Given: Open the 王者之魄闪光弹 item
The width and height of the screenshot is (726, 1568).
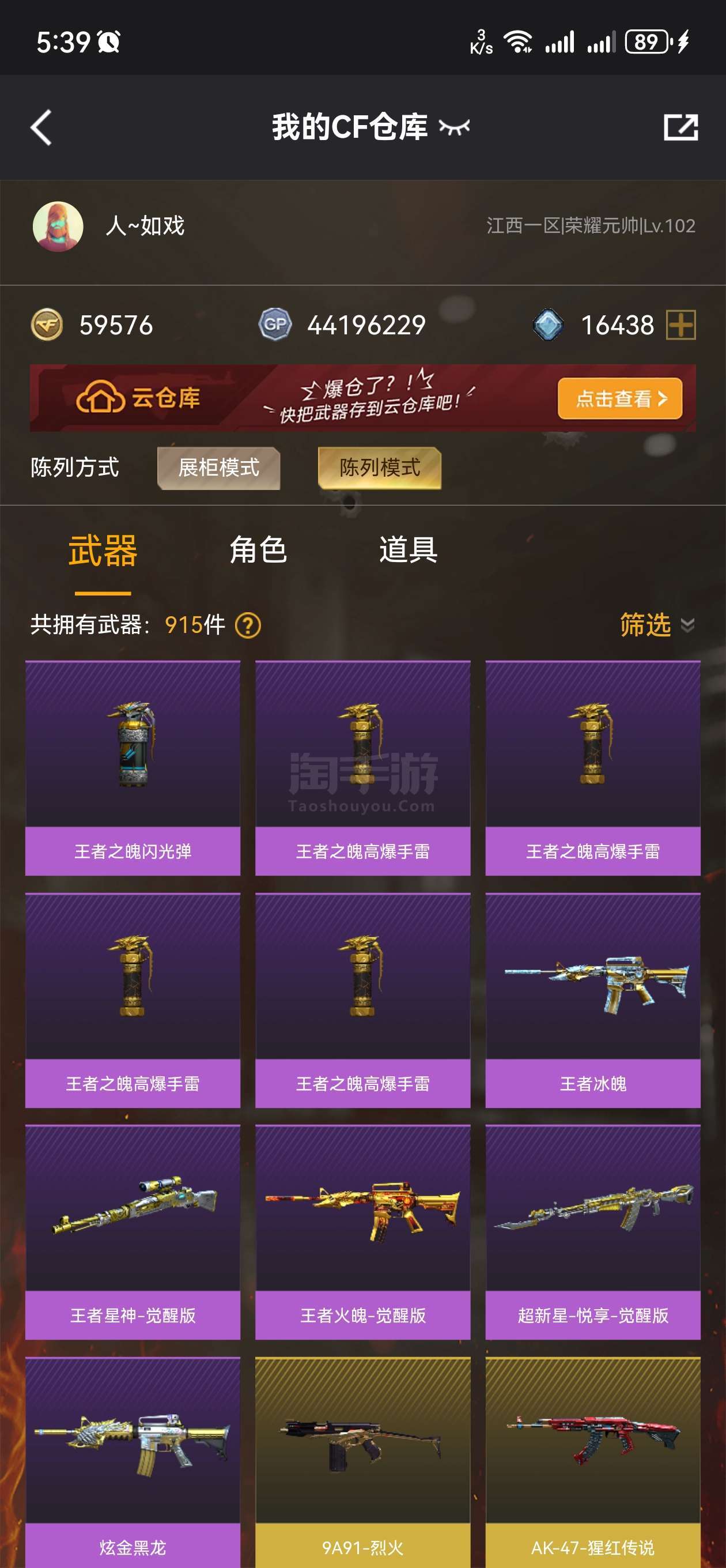Looking at the screenshot, I should tap(133, 768).
